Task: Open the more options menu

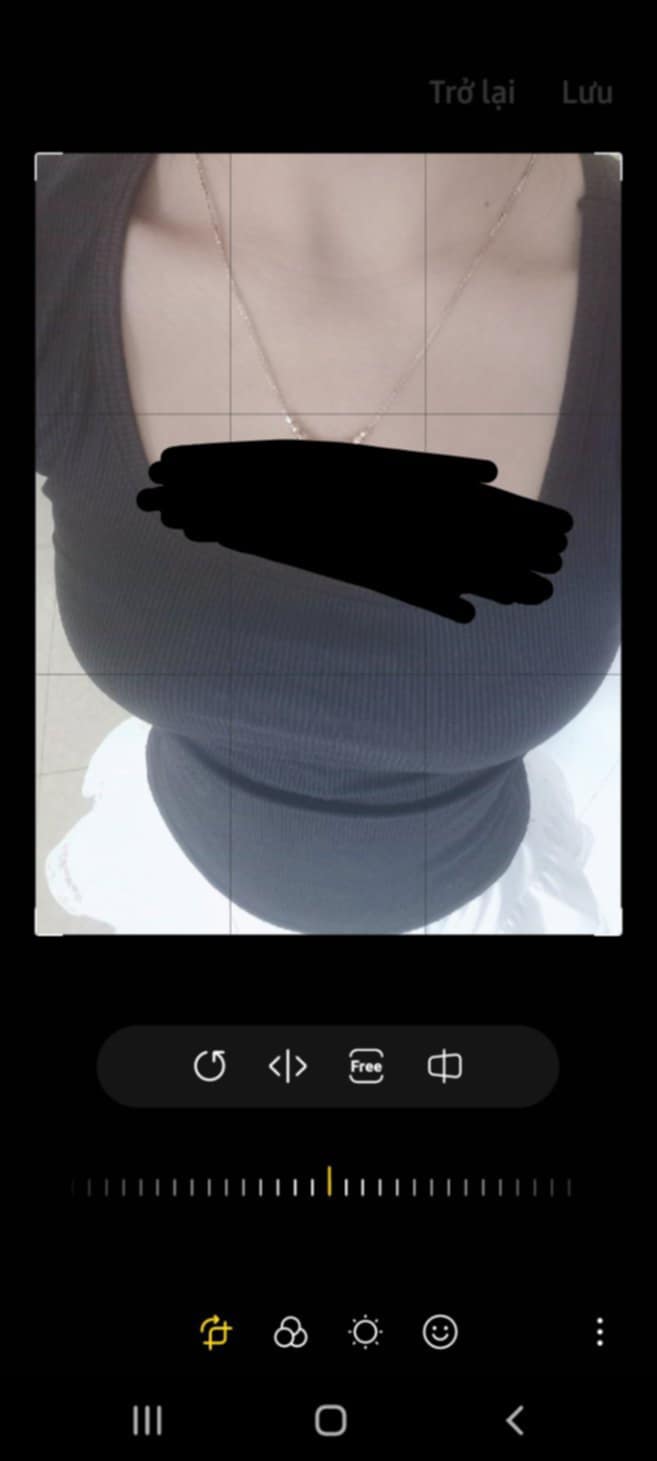Action: point(599,1332)
